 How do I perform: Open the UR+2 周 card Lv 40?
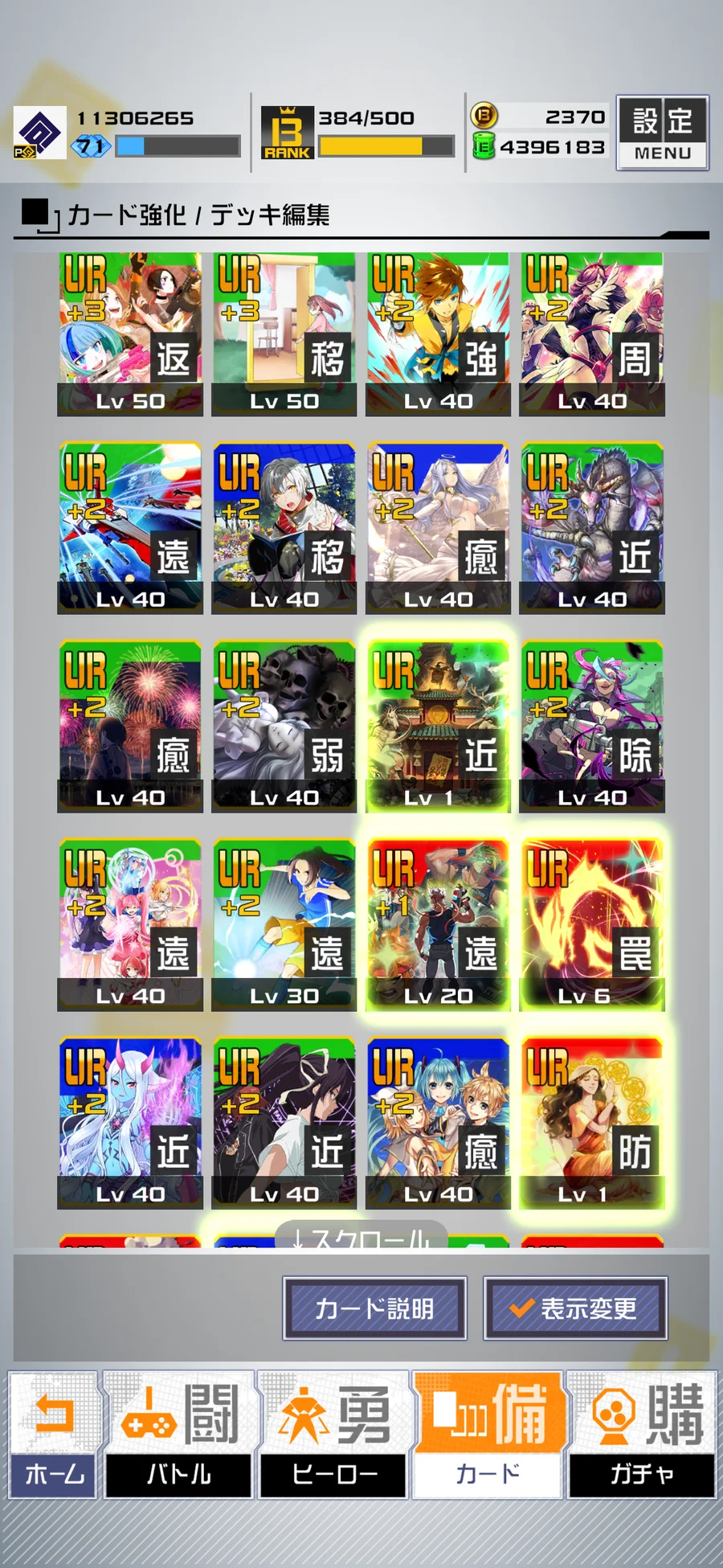[x=592, y=334]
